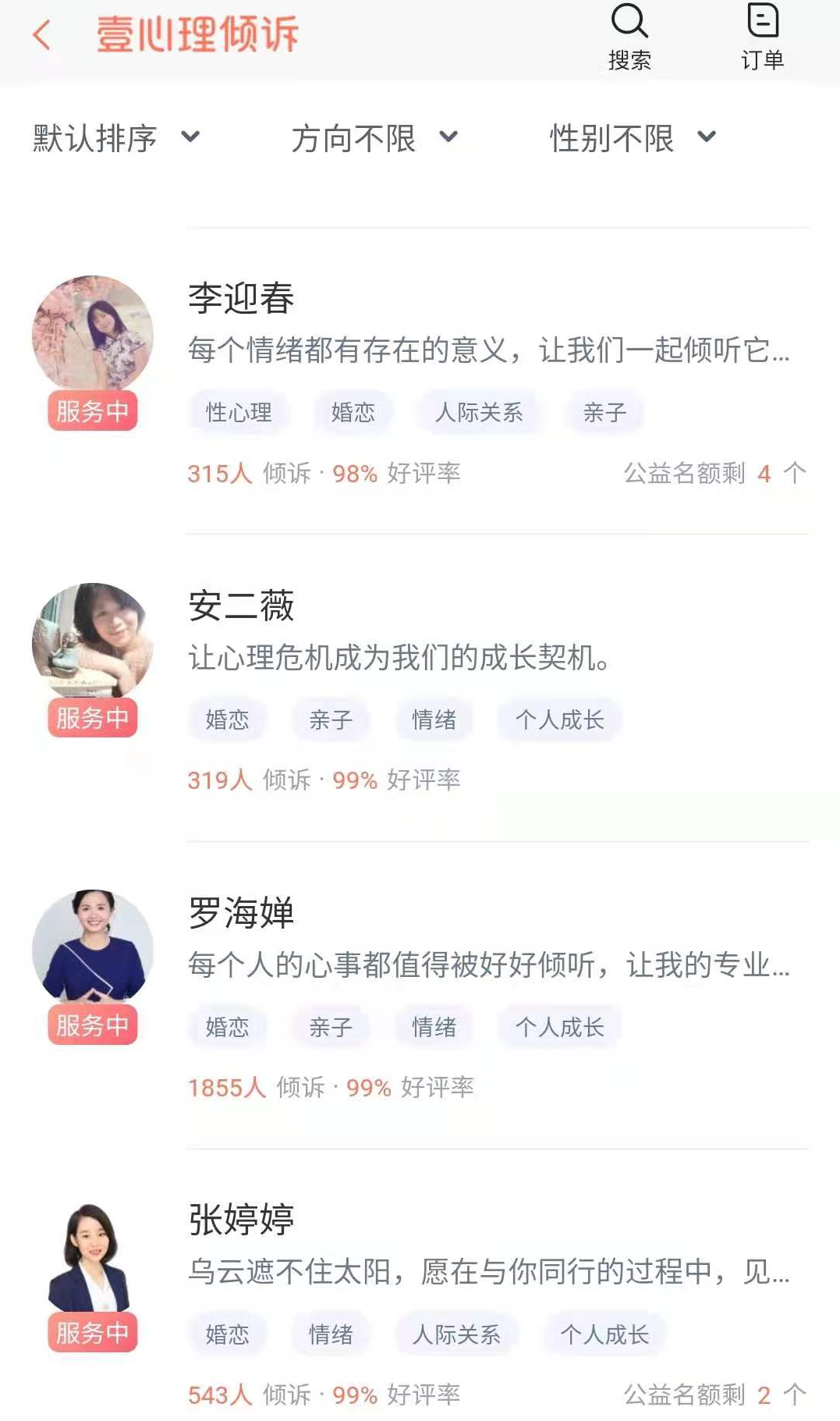The height and width of the screenshot is (1421, 840).
Task: Open 搜索 search
Action: coord(629,37)
